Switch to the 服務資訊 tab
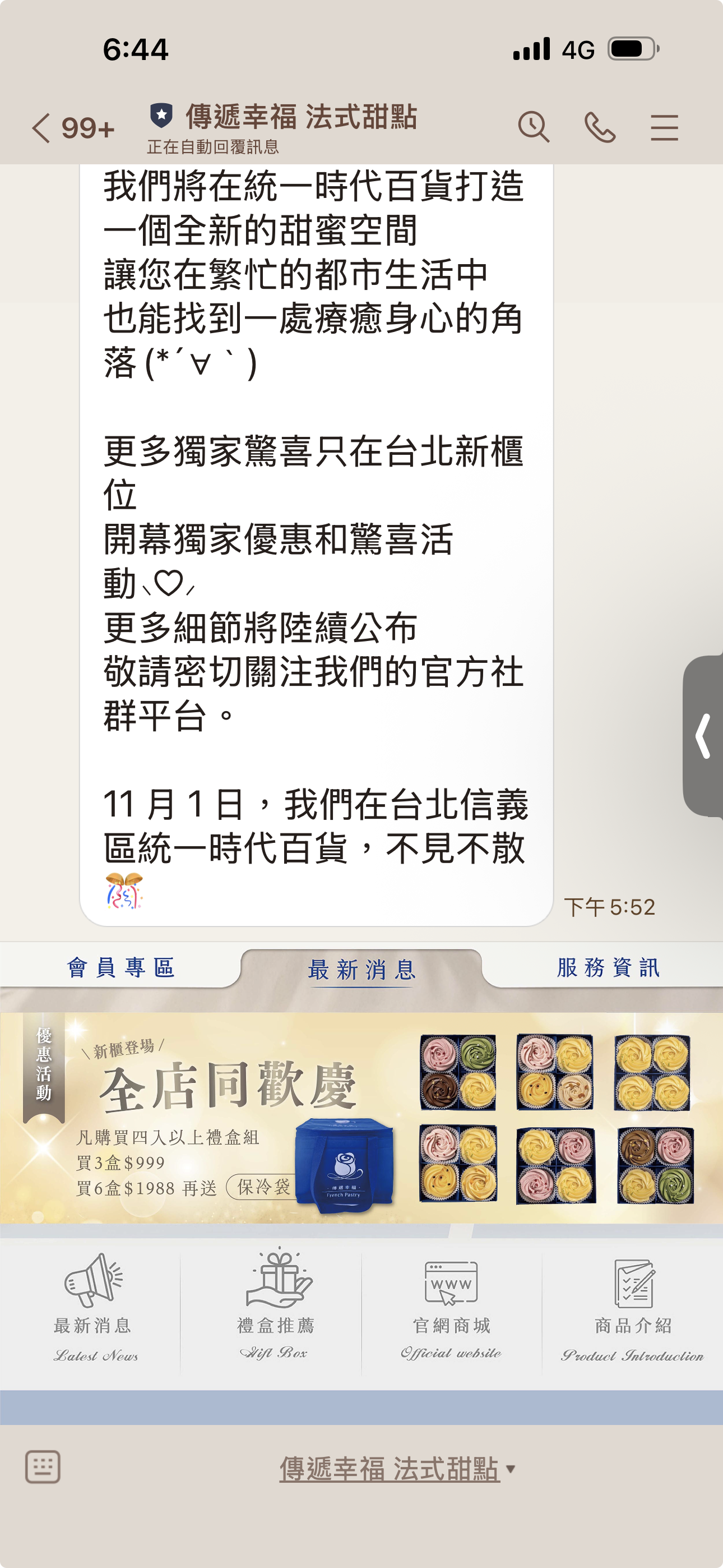 click(608, 967)
